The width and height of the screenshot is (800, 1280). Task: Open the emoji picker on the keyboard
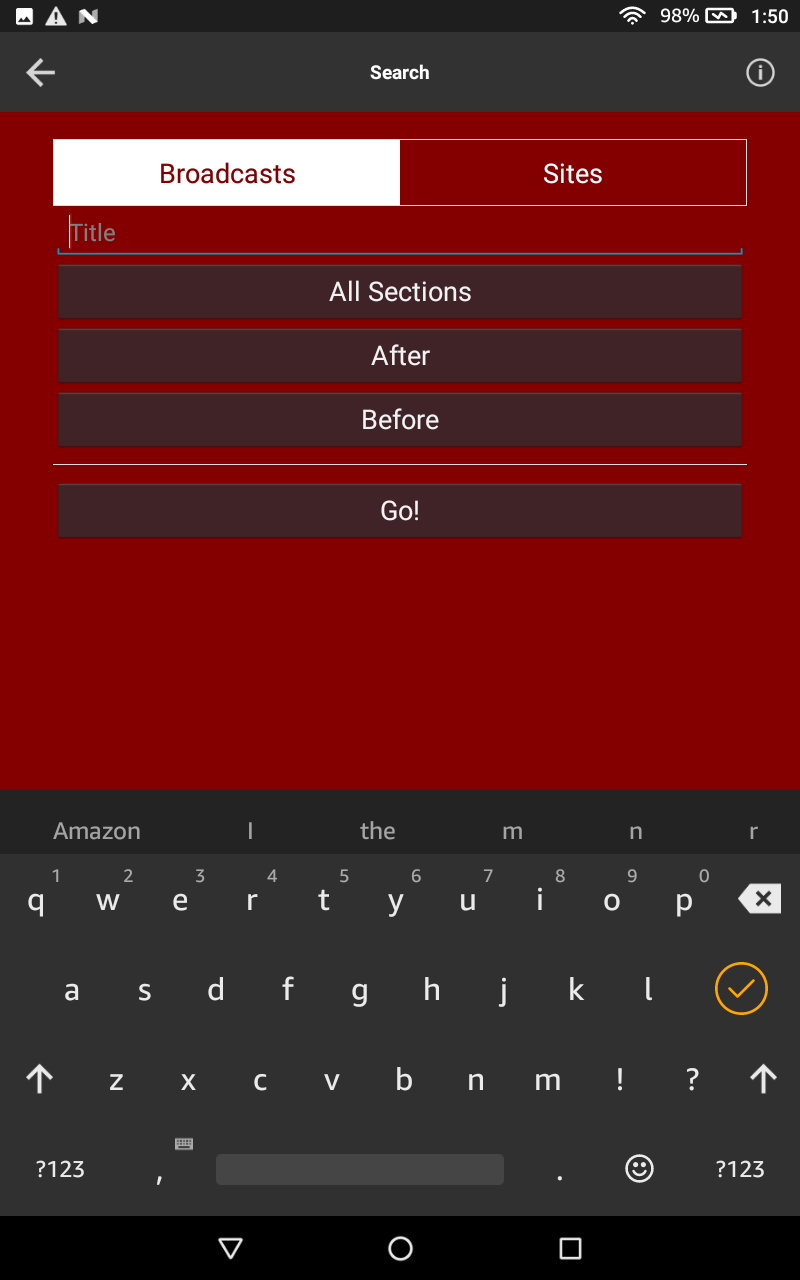click(639, 1168)
